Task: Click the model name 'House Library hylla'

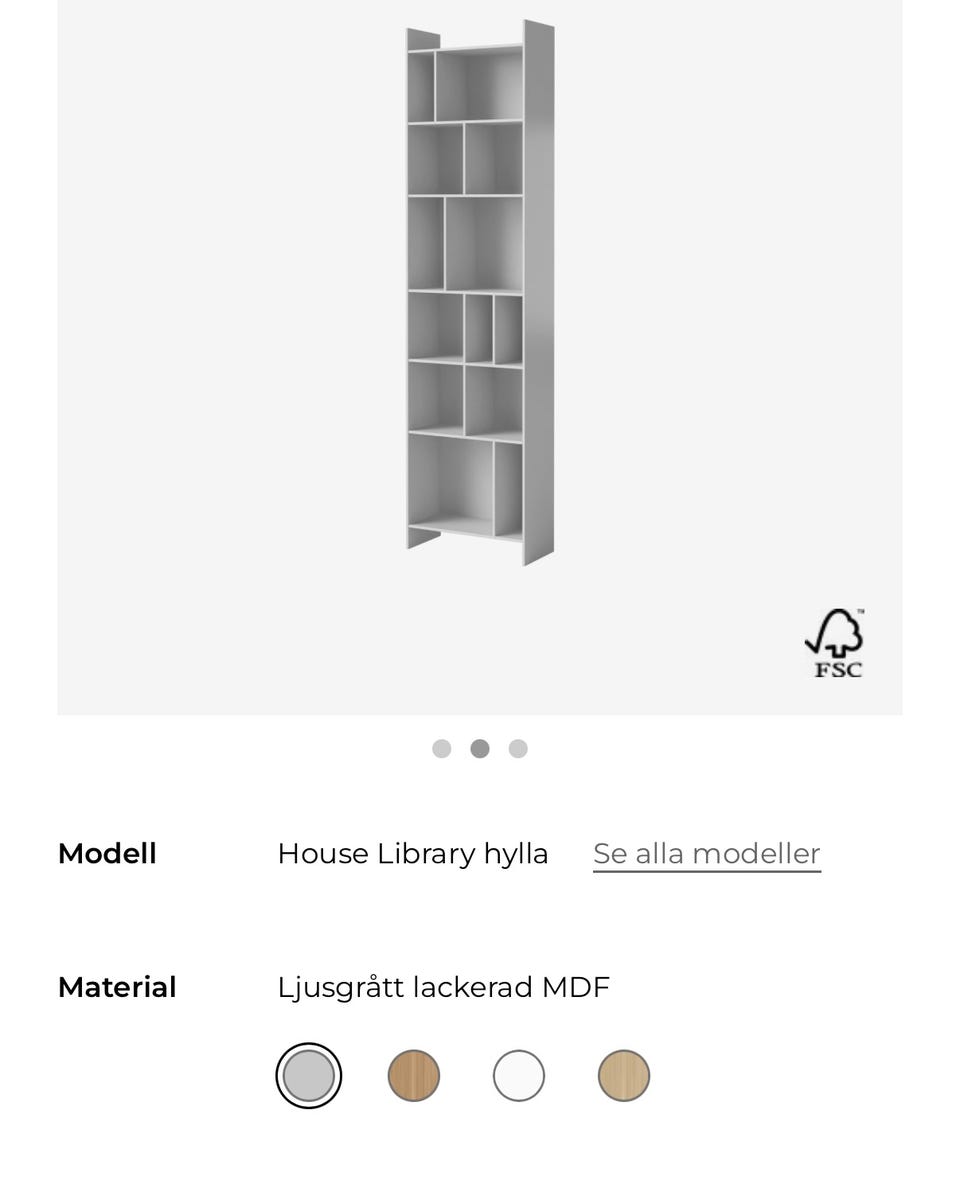Action: [x=413, y=853]
